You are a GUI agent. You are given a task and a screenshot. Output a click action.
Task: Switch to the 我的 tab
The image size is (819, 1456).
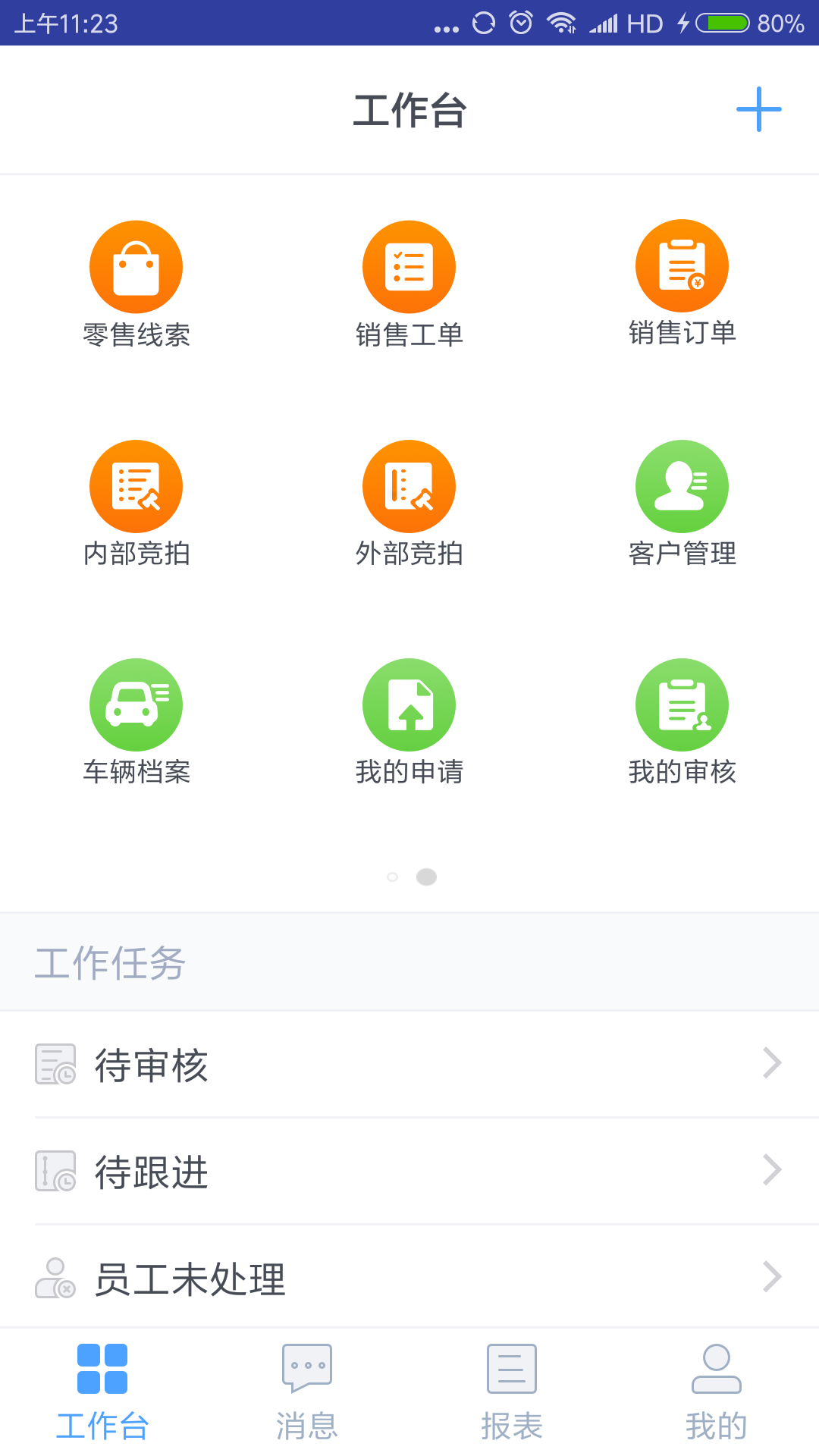716,1392
